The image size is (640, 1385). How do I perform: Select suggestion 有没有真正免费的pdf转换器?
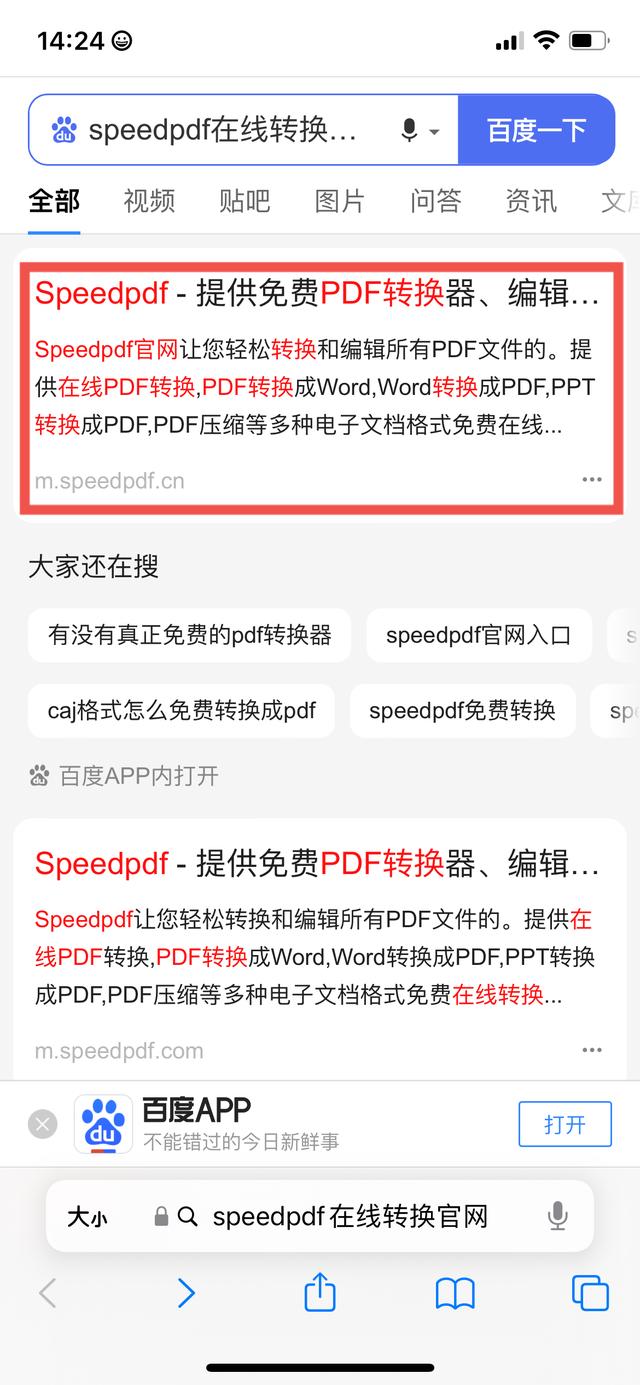tap(190, 634)
